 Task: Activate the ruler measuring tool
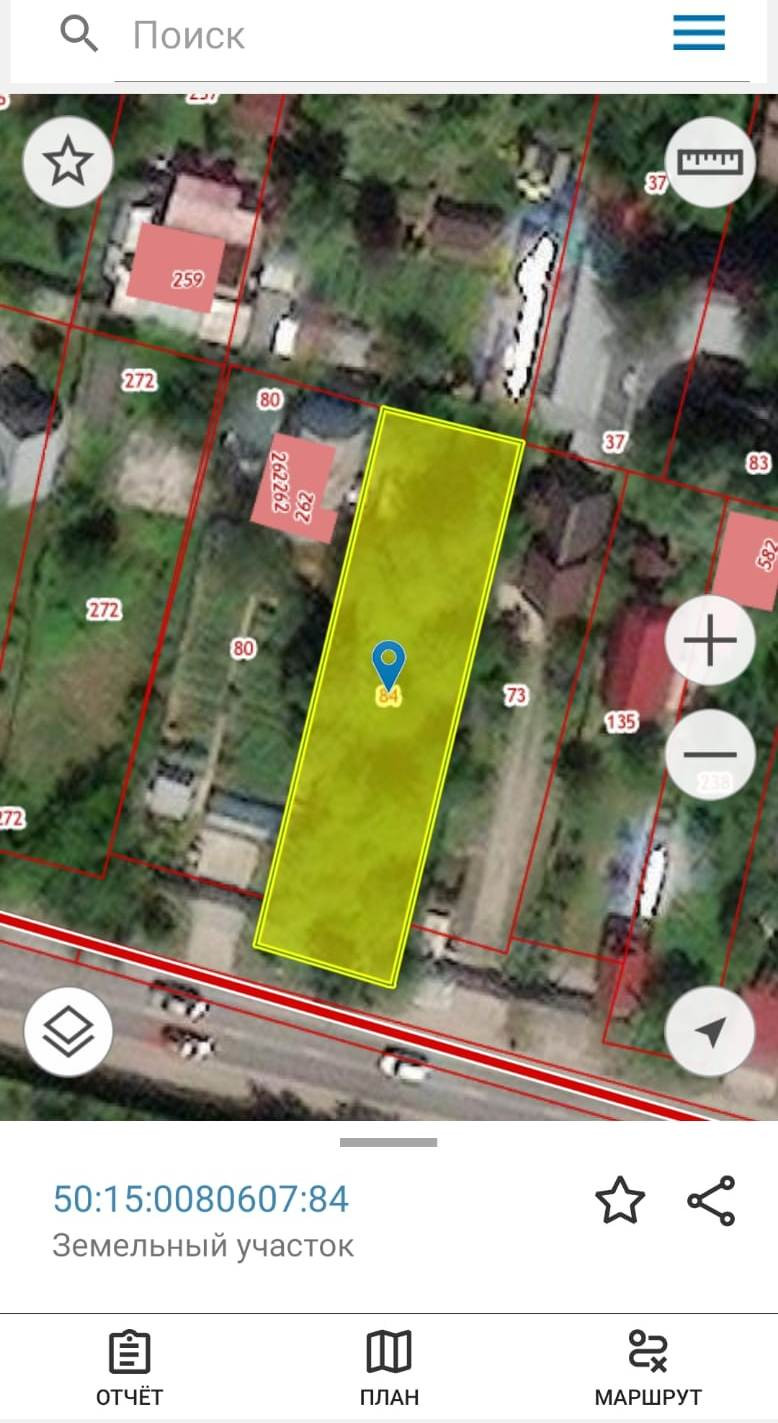(710, 162)
